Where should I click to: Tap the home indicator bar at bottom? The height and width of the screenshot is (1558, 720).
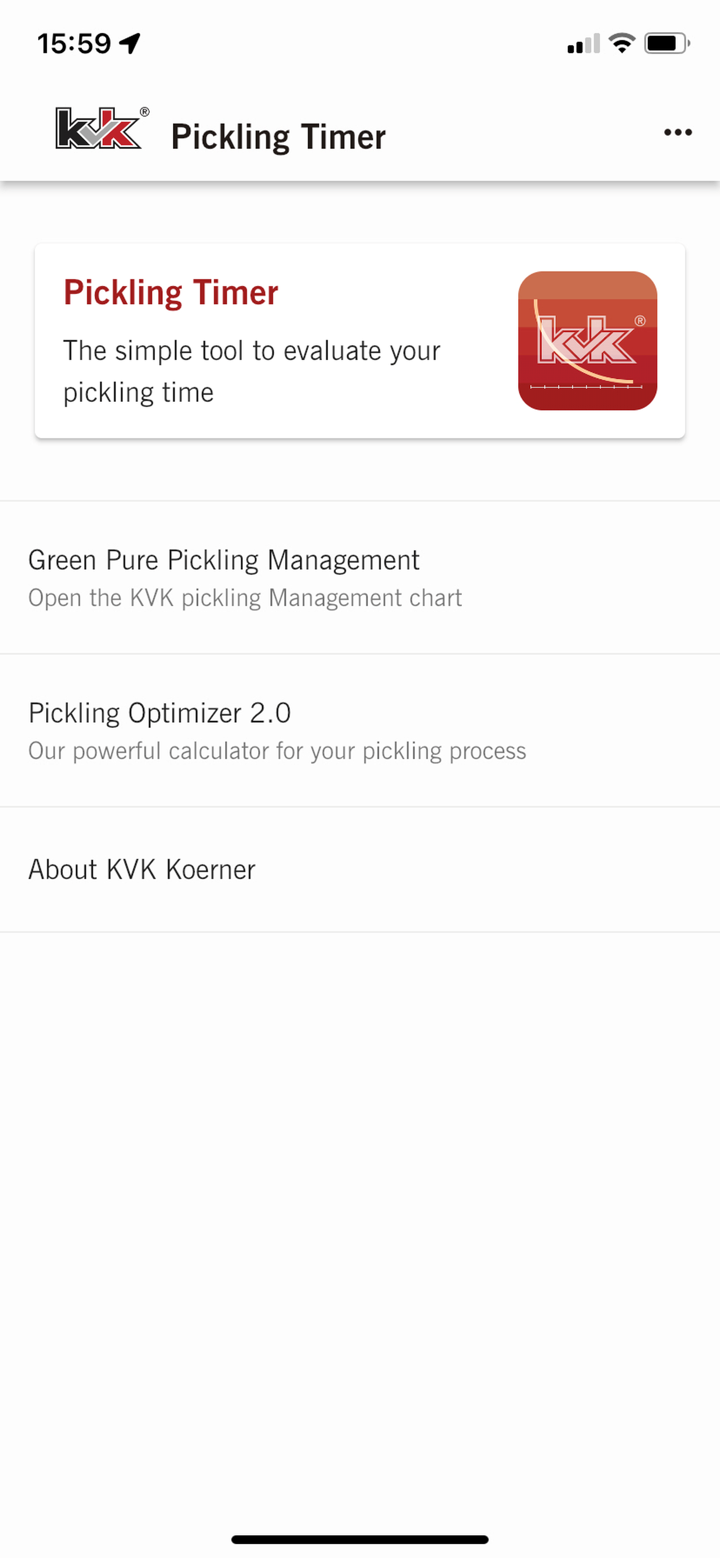[360, 1539]
